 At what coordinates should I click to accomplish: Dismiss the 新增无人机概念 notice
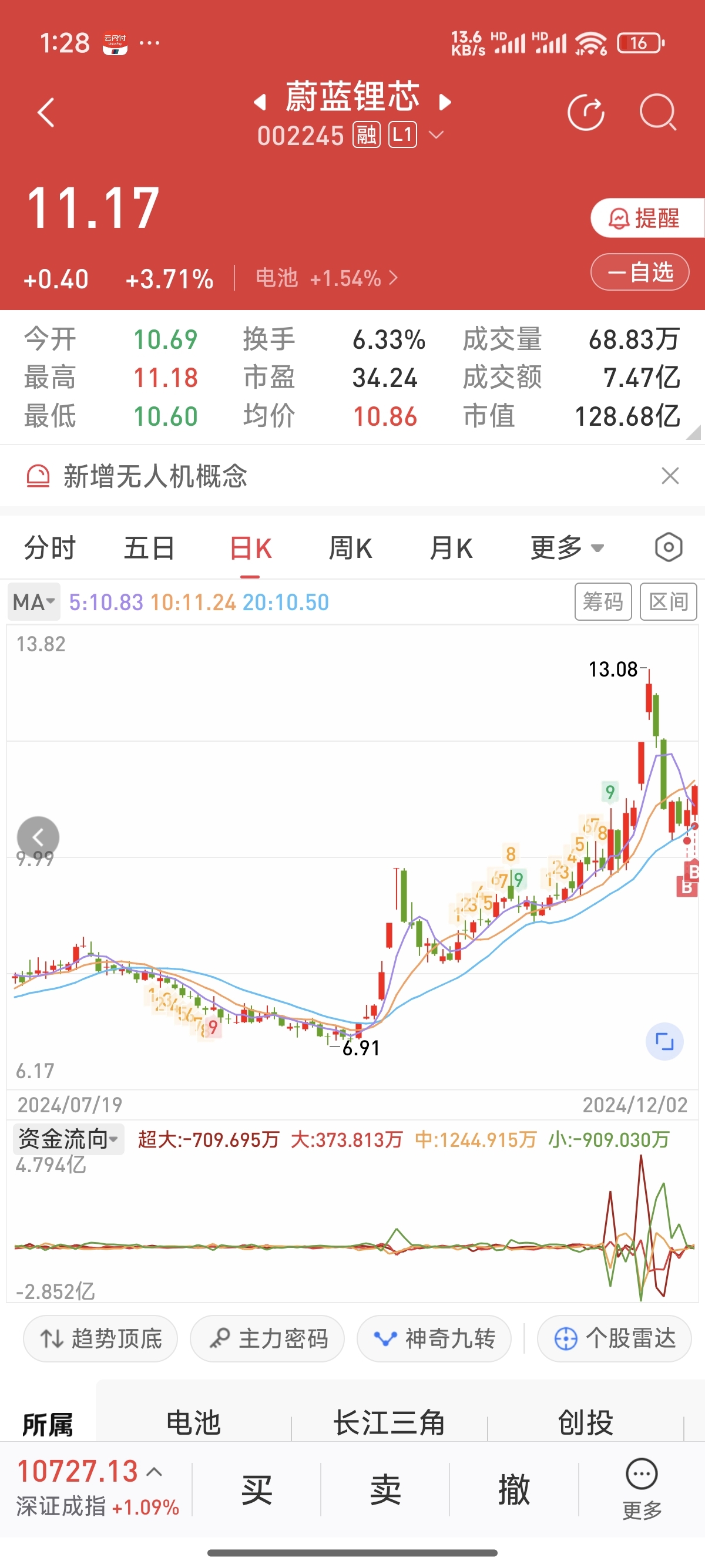click(670, 476)
